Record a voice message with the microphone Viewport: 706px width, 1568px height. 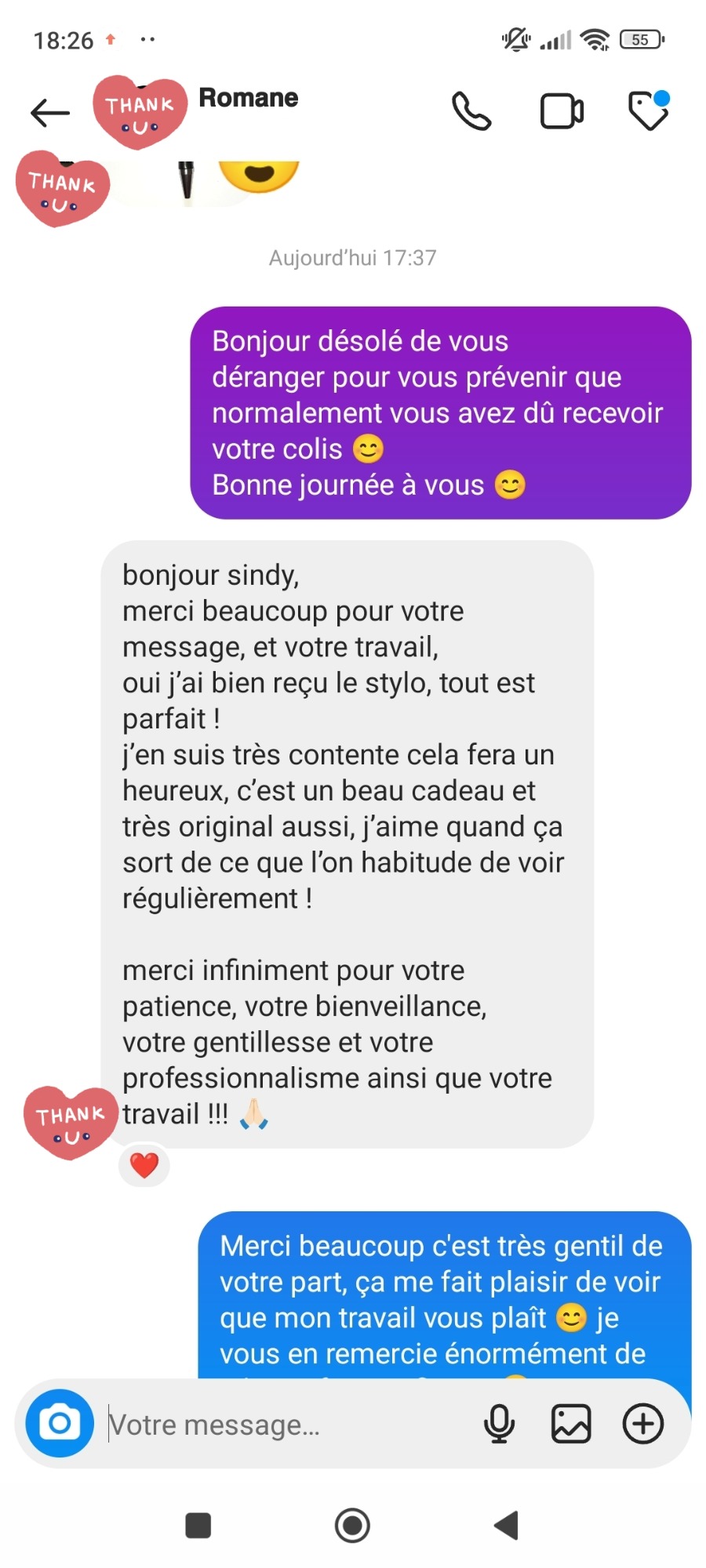(x=499, y=1424)
